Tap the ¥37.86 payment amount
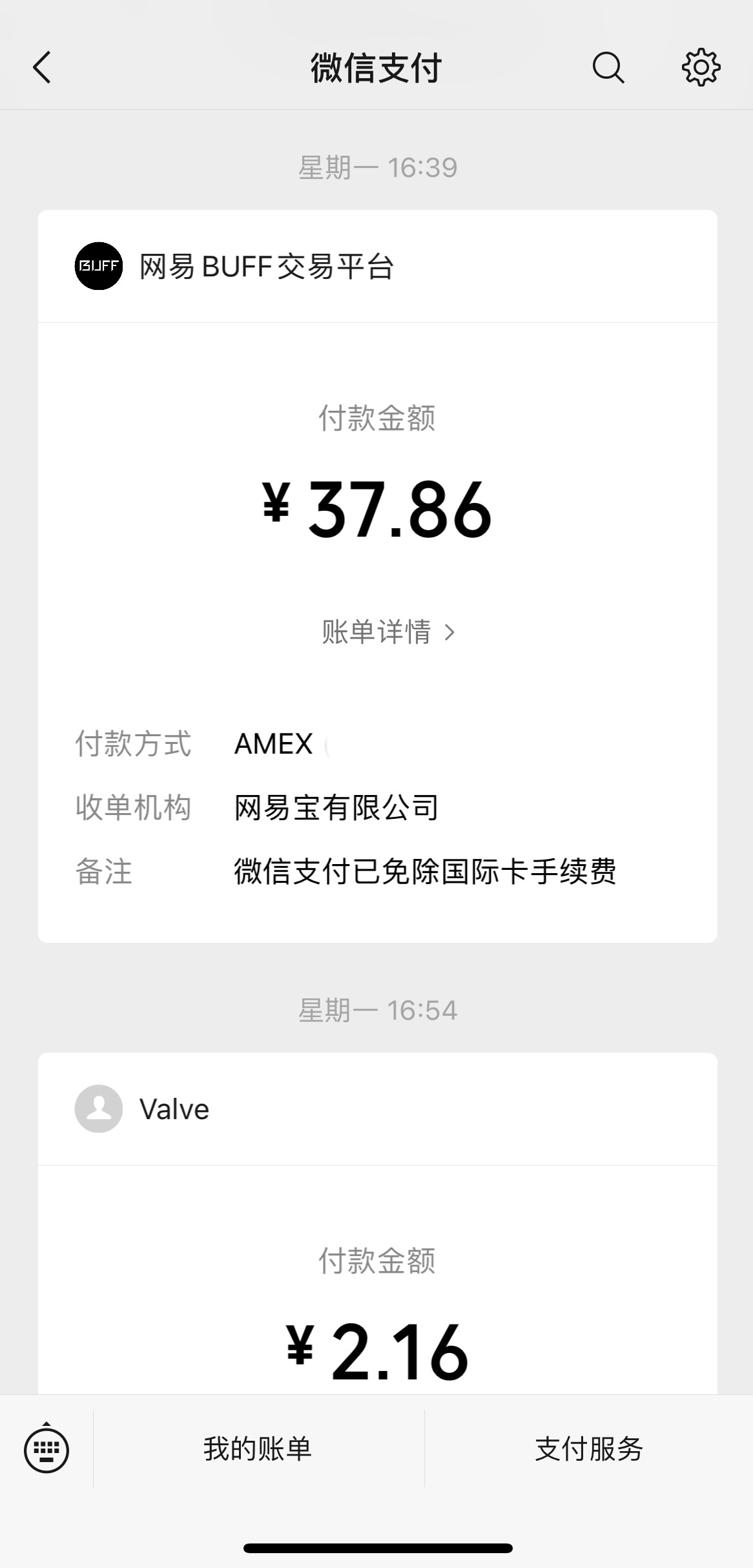The height and width of the screenshot is (1568, 753). click(376, 510)
